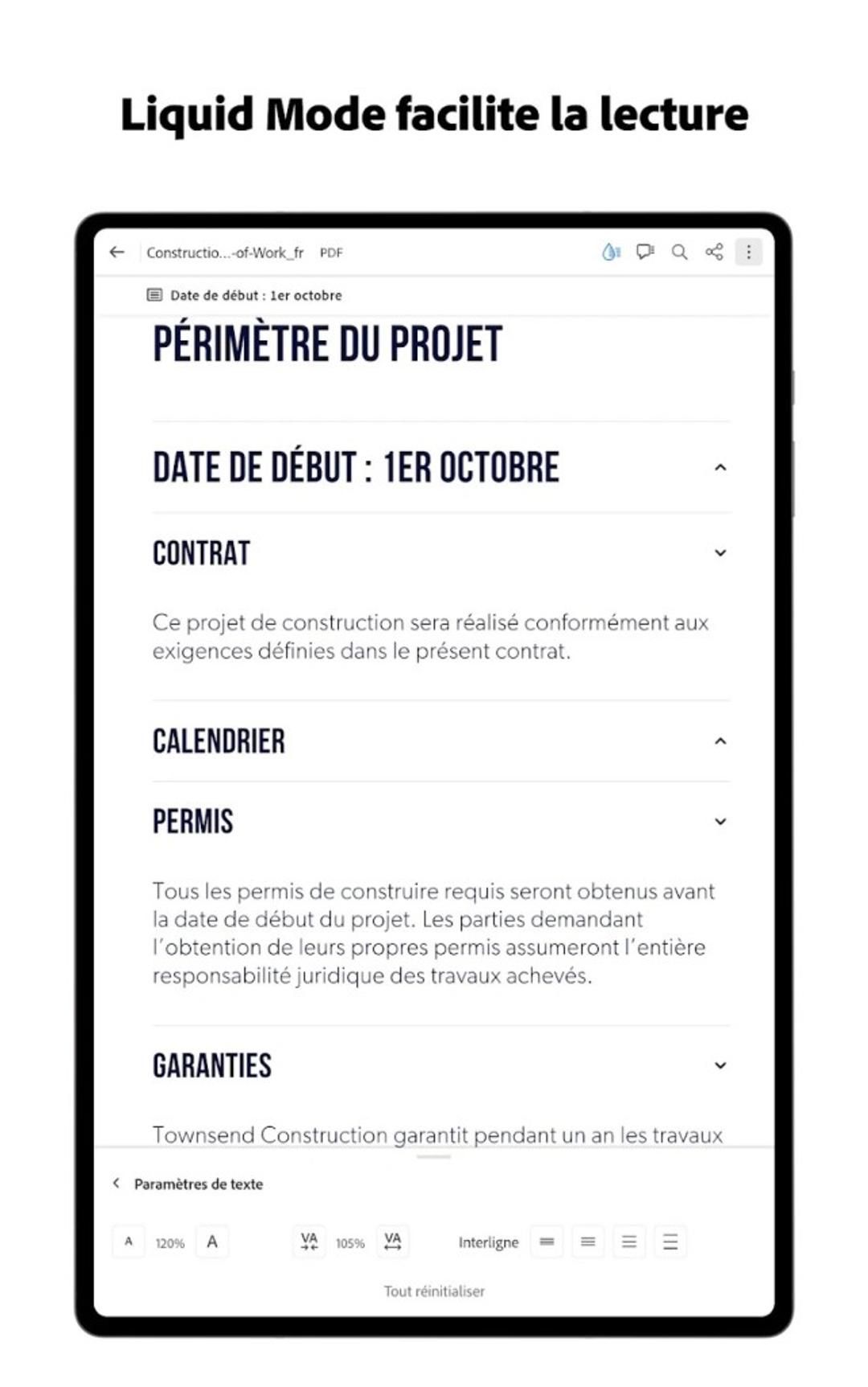Open the document outline icon beside the breadcrumb
868x1387 pixels.
(x=154, y=294)
